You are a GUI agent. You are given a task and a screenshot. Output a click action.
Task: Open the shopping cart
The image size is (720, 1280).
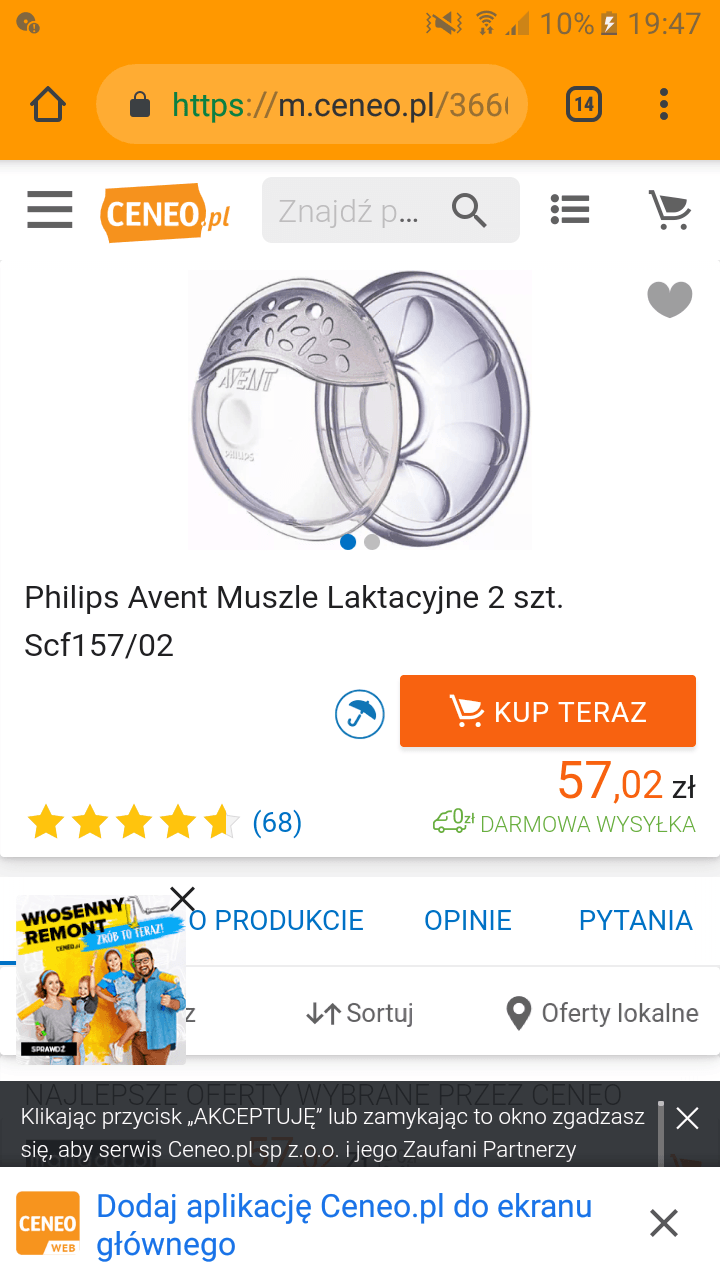click(x=669, y=210)
